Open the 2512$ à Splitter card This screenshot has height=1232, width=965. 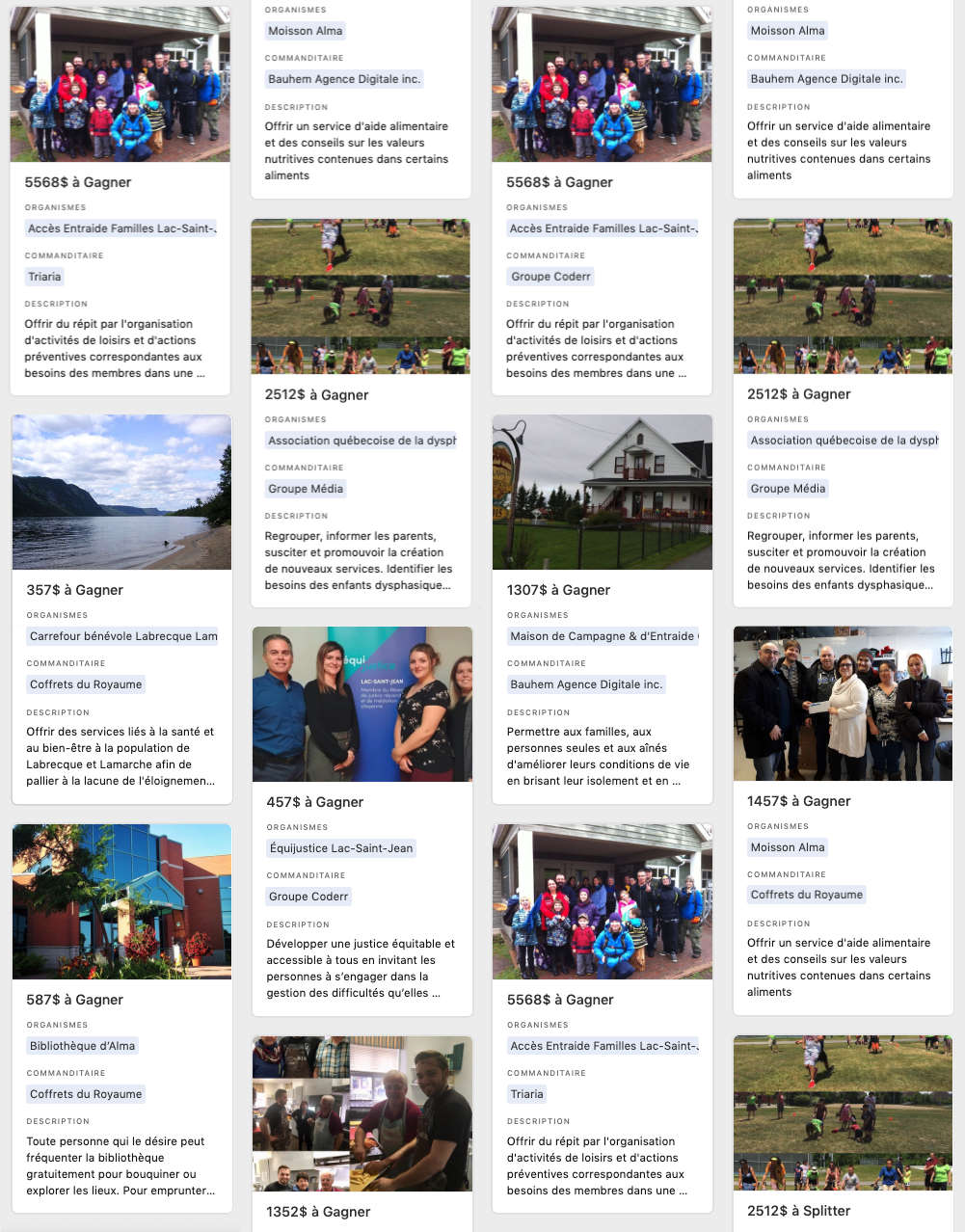tap(799, 1210)
